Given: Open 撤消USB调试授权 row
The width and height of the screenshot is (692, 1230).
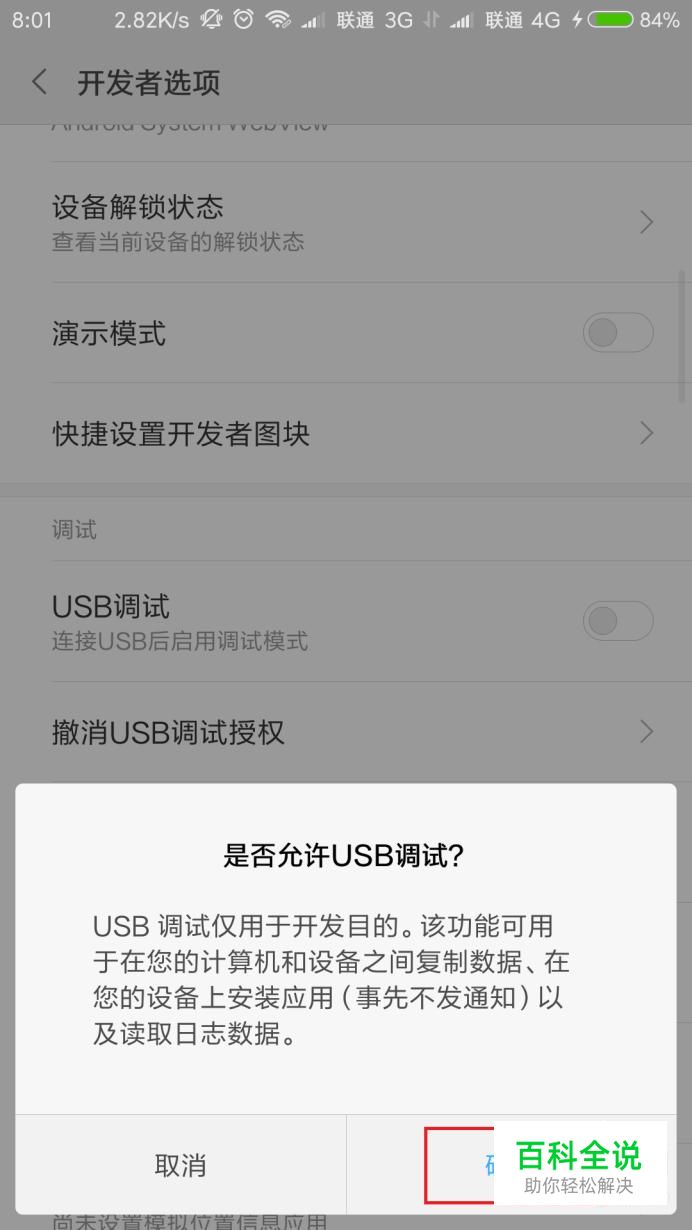Looking at the screenshot, I should click(346, 732).
